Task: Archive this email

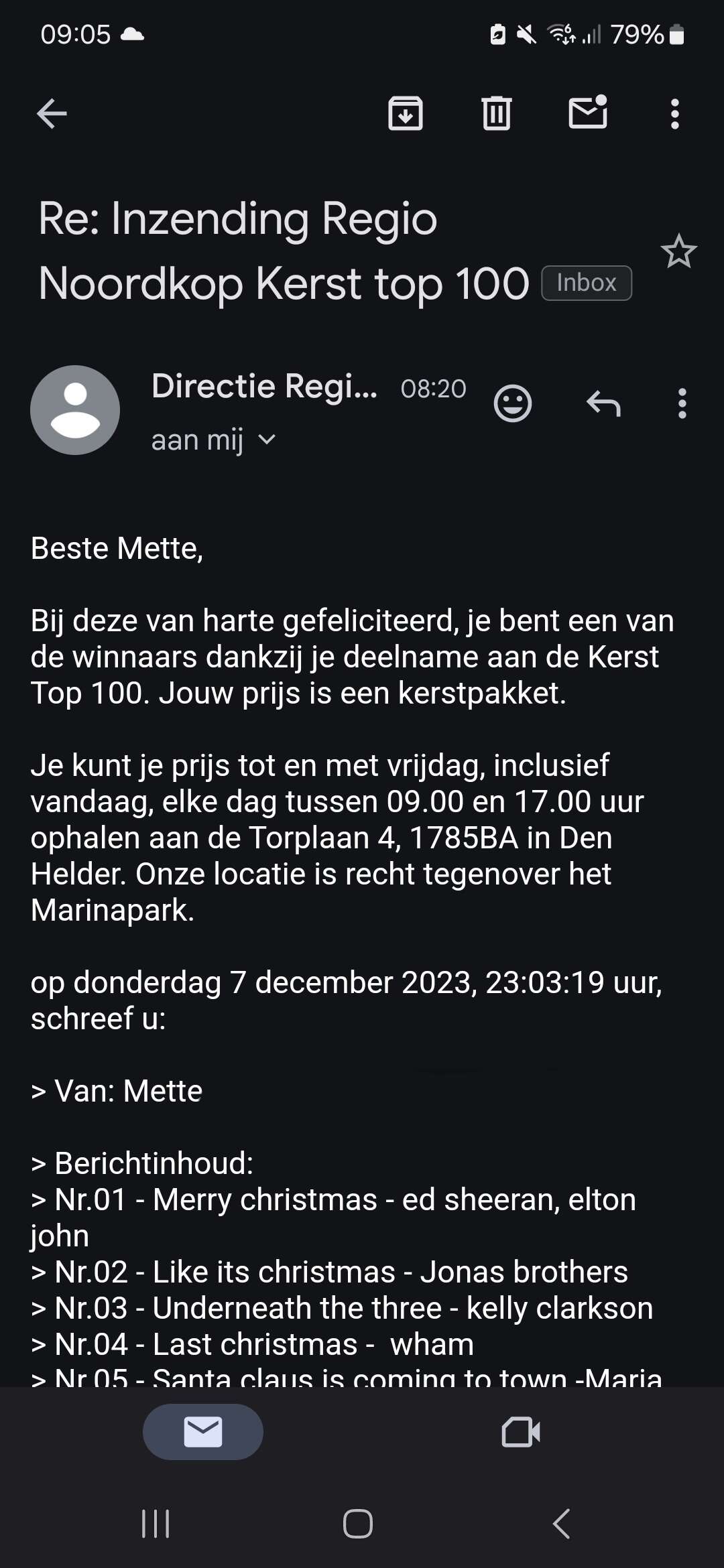Action: (x=406, y=113)
